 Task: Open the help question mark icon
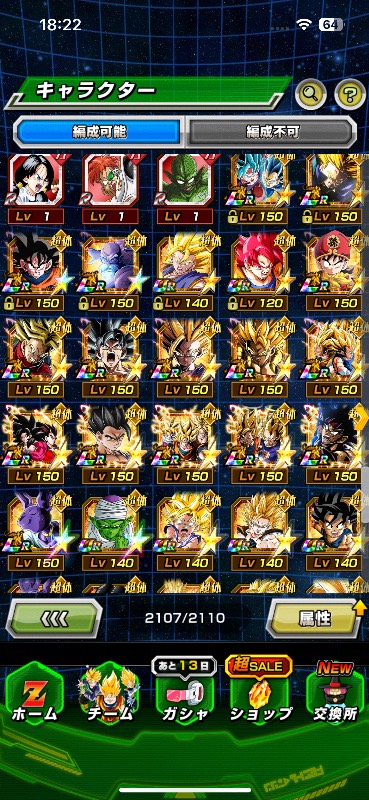350,93
